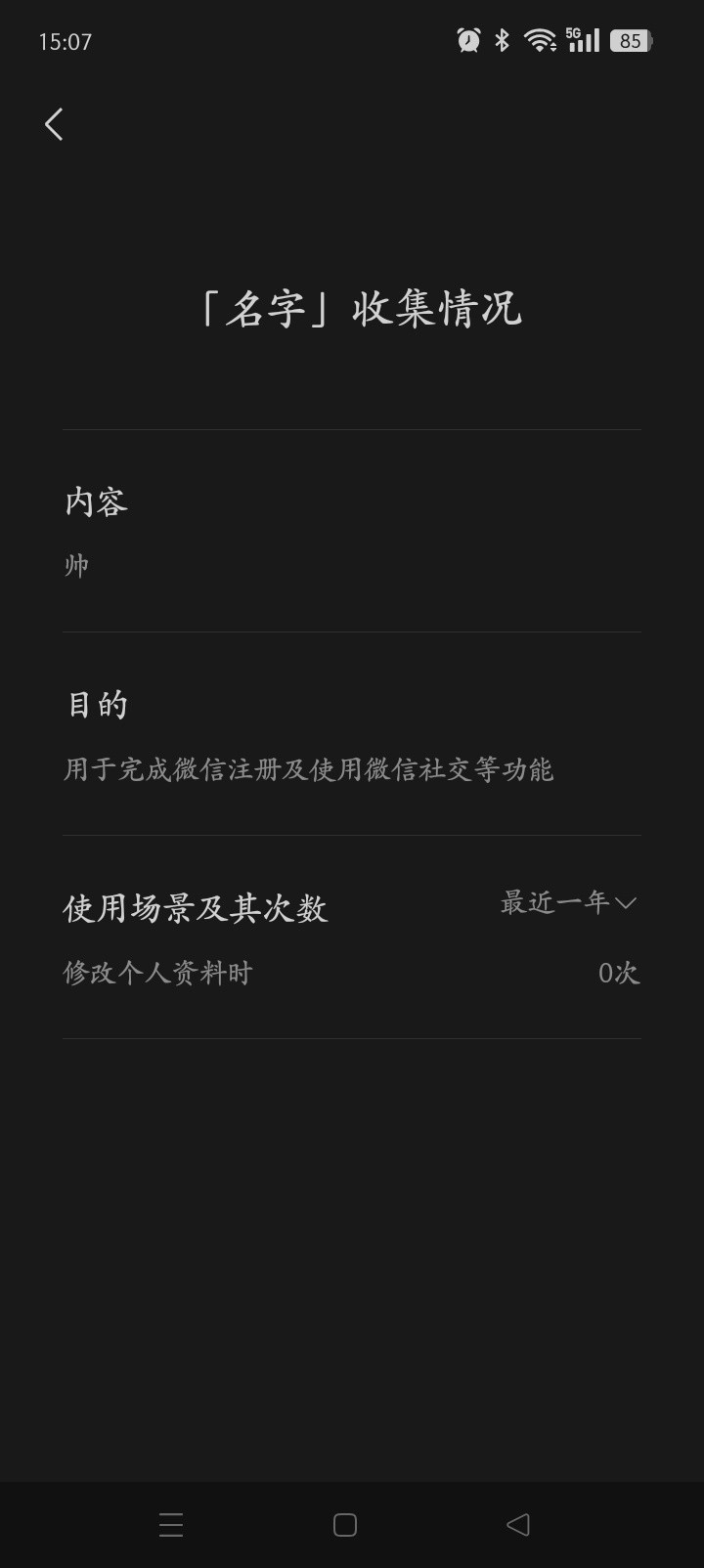Image resolution: width=704 pixels, height=1568 pixels.
Task: Open the 最近一年 time range dropdown
Action: point(565,904)
